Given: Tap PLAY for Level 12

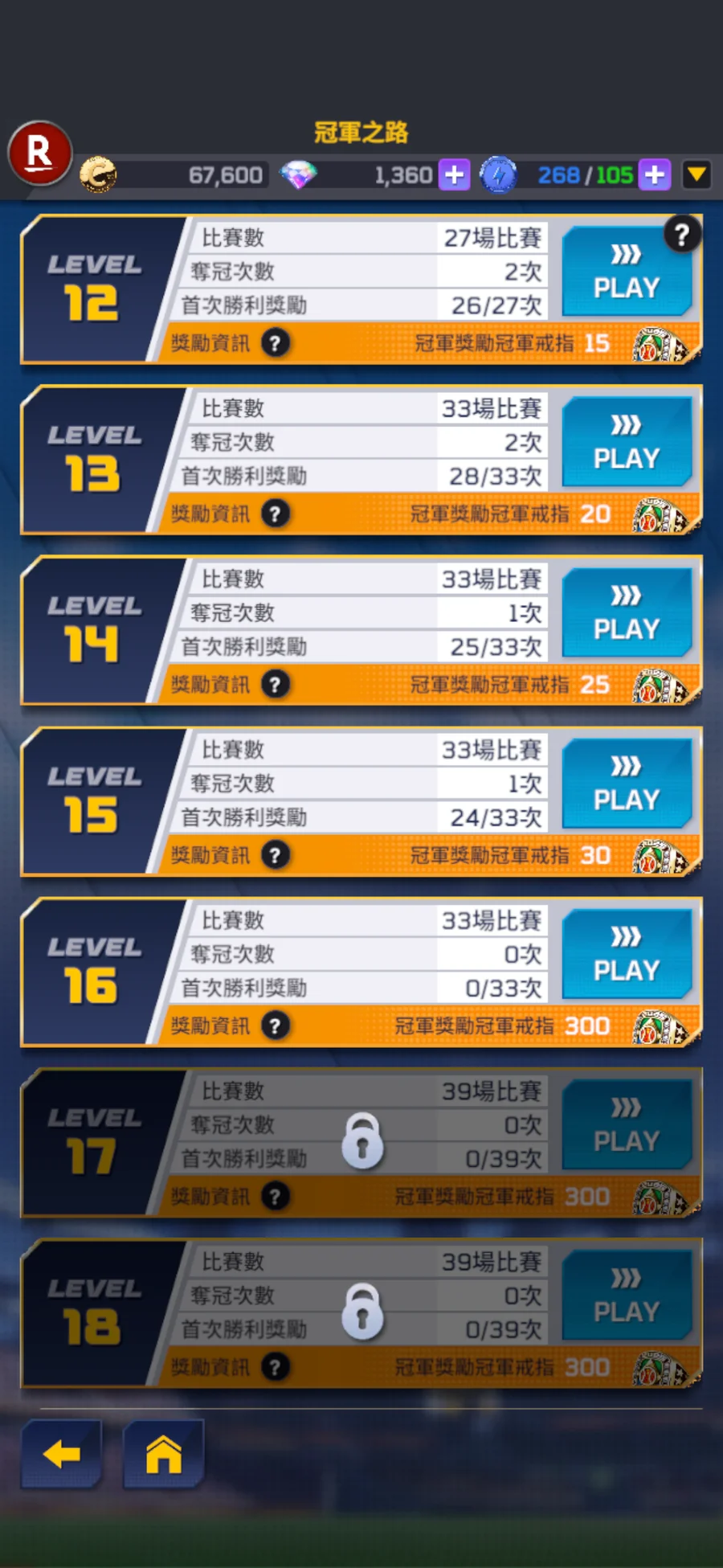Looking at the screenshot, I should coord(627,272).
